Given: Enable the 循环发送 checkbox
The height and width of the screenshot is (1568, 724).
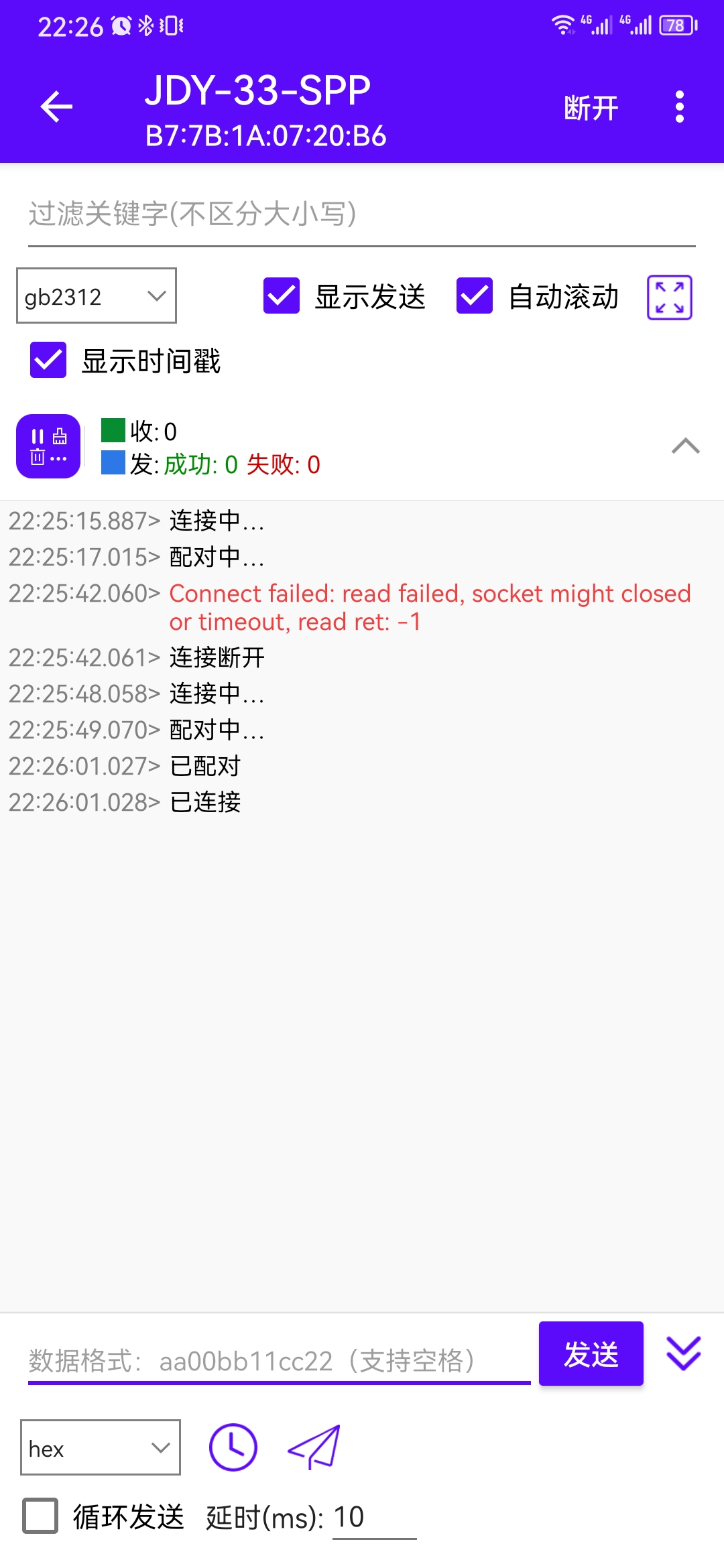Looking at the screenshot, I should coord(40,1516).
